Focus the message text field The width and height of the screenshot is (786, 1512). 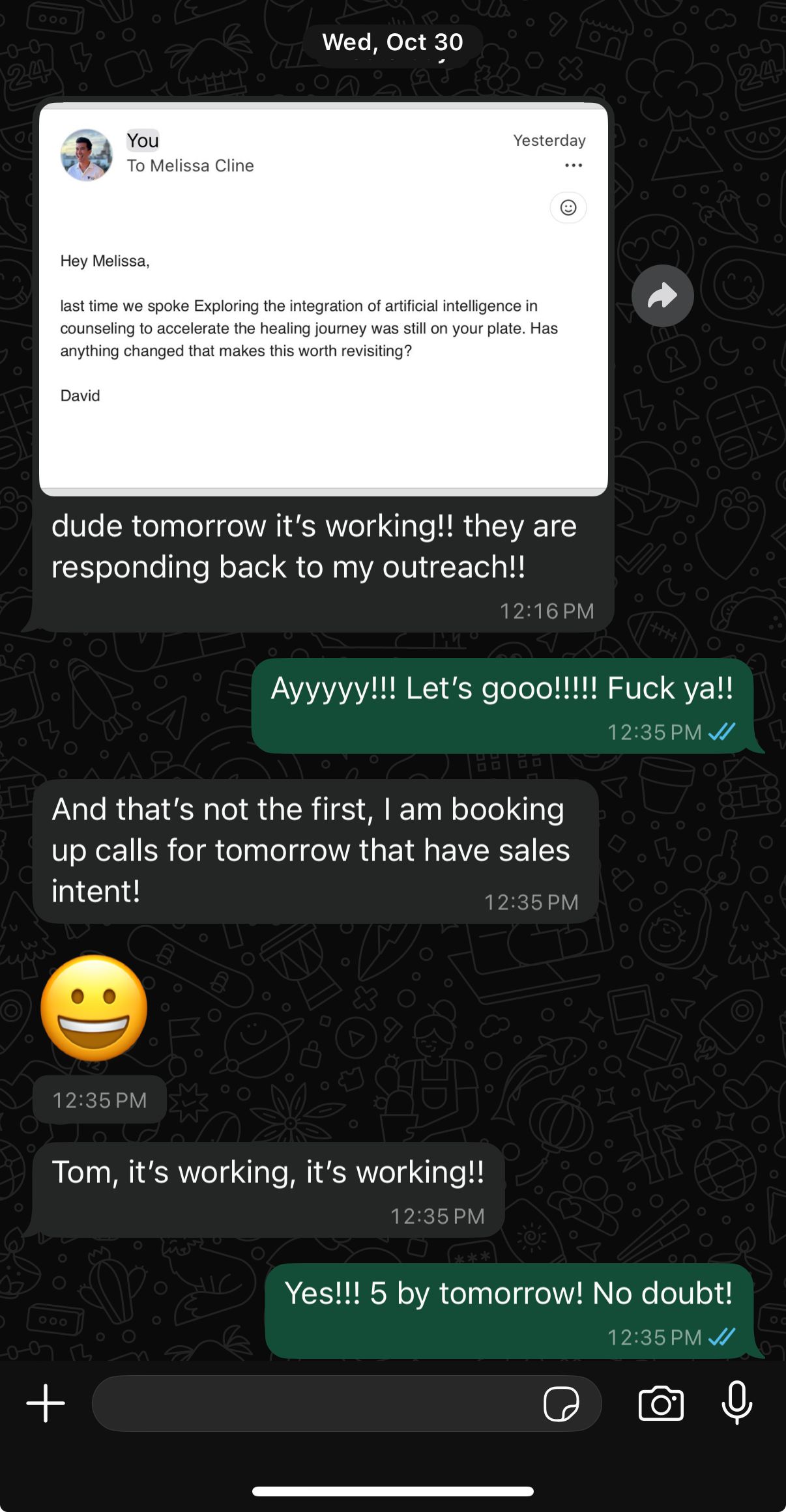313,1403
